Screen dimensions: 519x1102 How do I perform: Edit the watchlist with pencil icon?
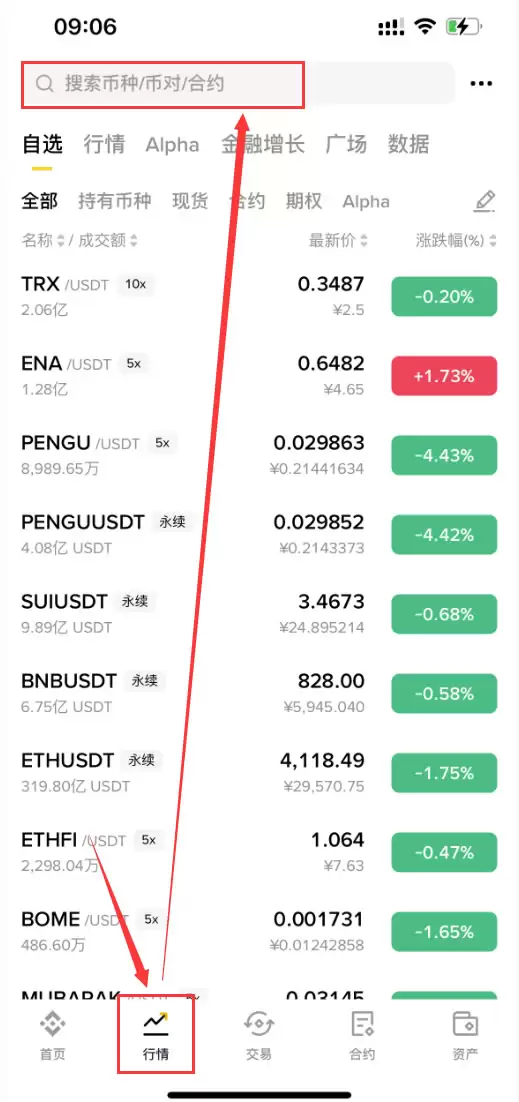click(x=485, y=202)
